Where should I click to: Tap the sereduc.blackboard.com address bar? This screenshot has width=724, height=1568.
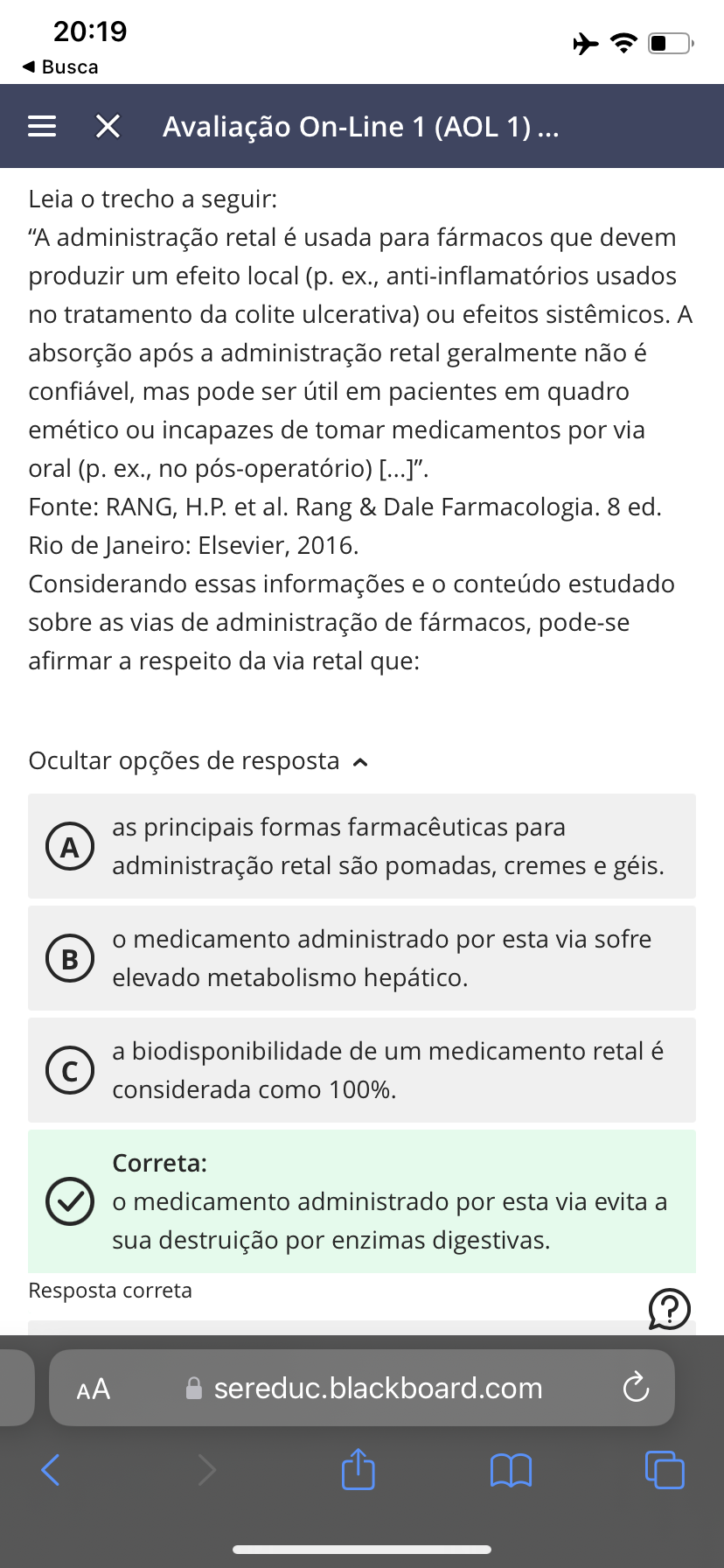tap(378, 1389)
